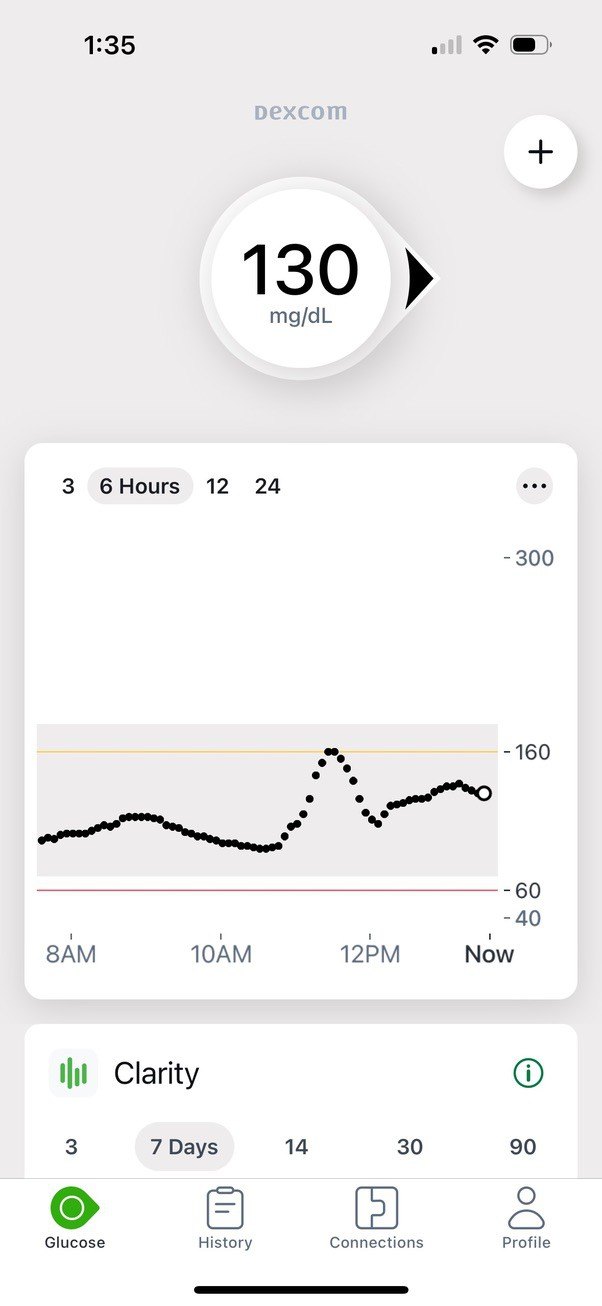Open the Clarity info icon
The image size is (602, 1306).
coord(528,1073)
